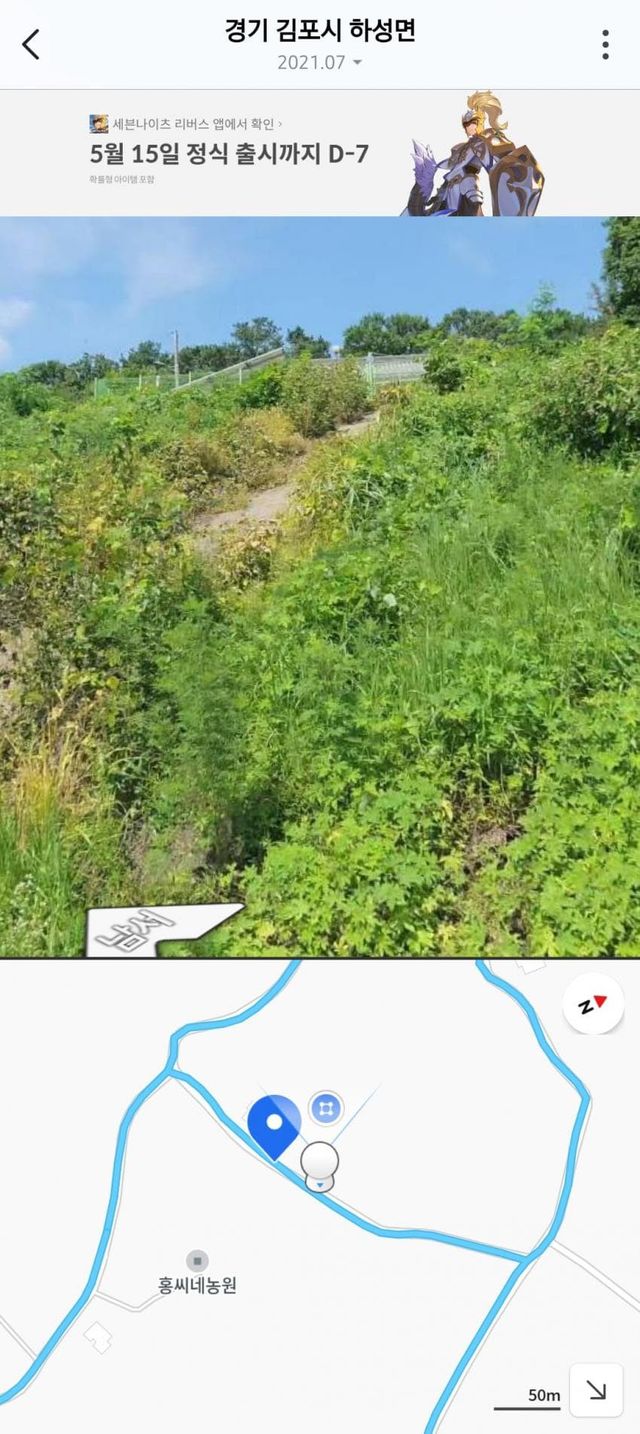Open the Seven Knights Rebirth ad banner
Screen dimensions: 640x1434
(x=320, y=153)
